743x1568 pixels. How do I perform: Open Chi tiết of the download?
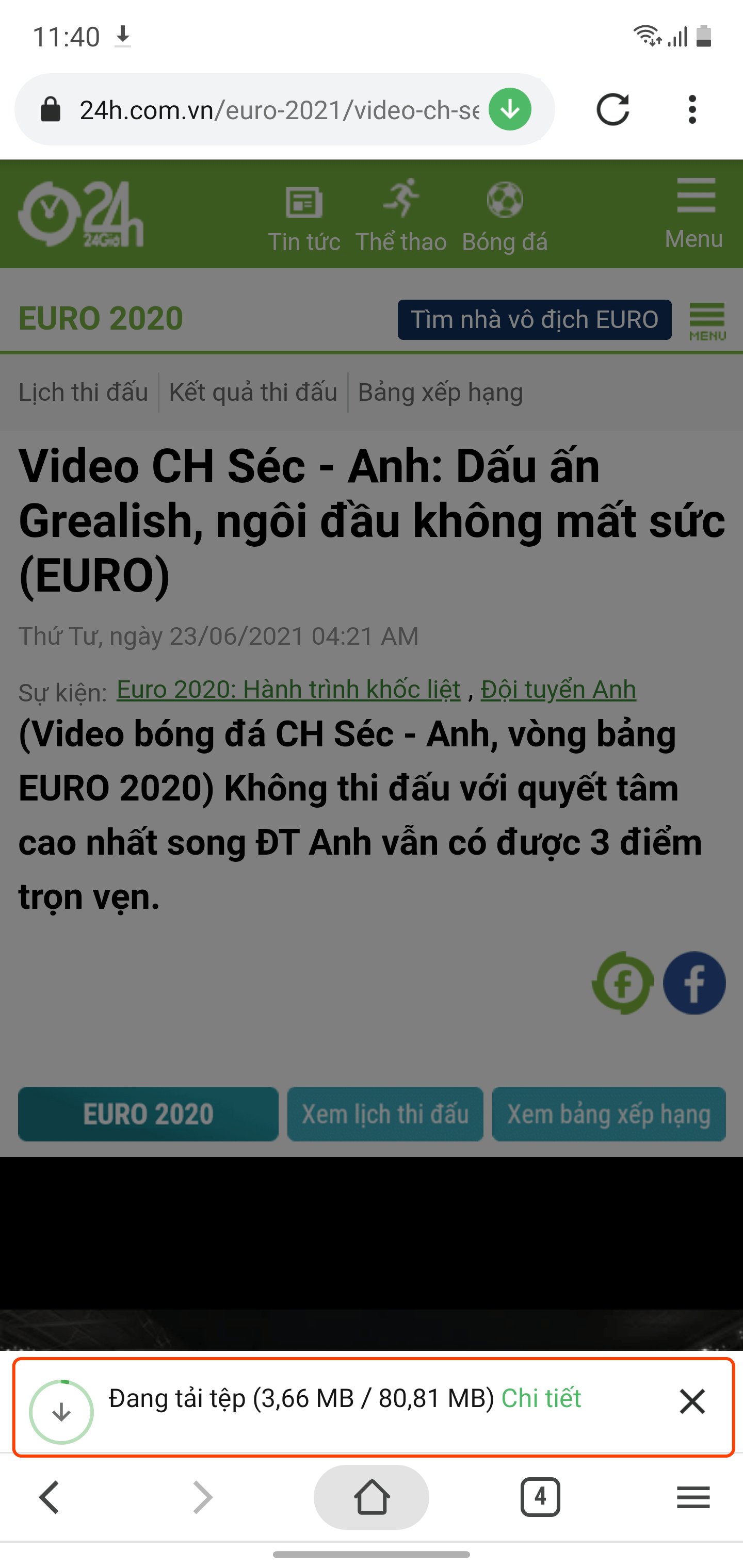pyautogui.click(x=541, y=1398)
